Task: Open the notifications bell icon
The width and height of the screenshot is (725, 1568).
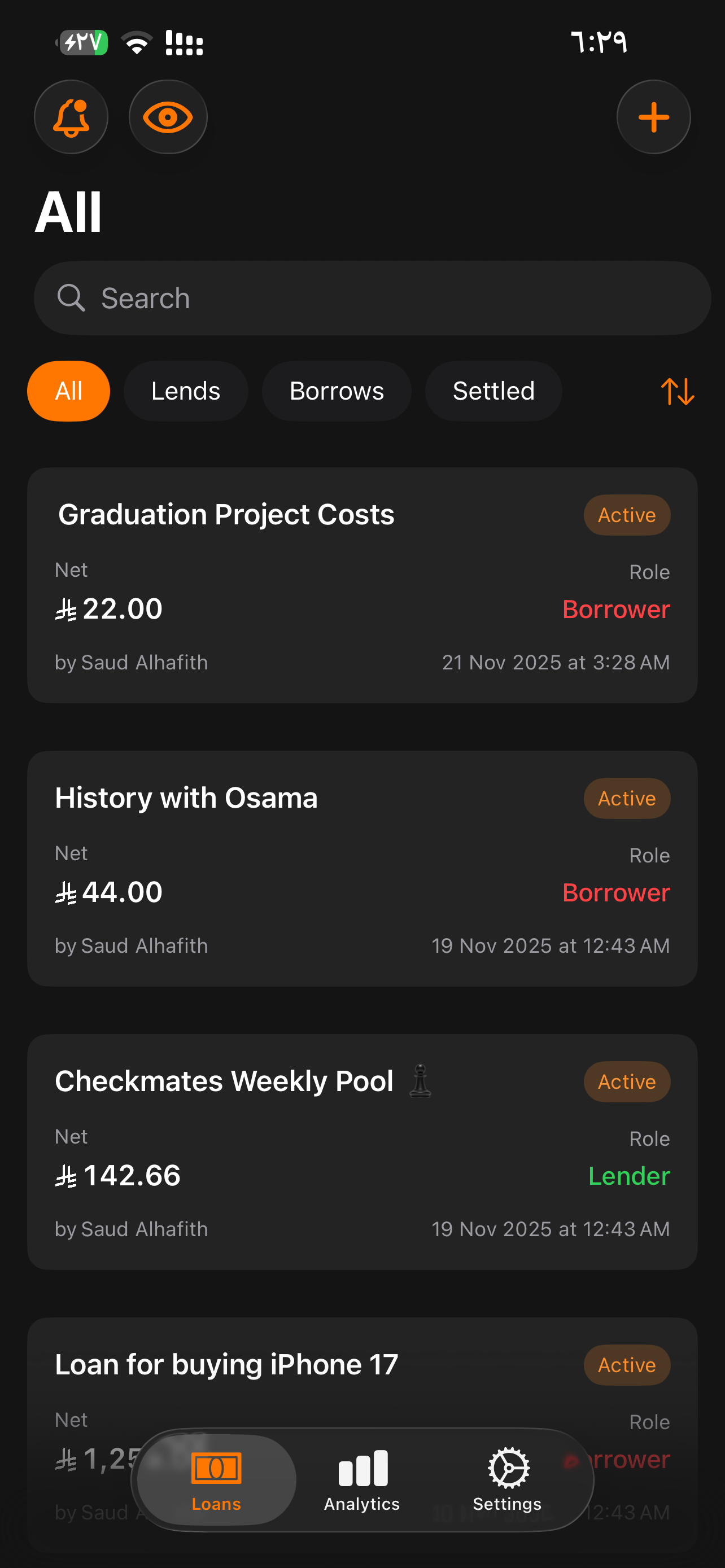Action: click(71, 116)
